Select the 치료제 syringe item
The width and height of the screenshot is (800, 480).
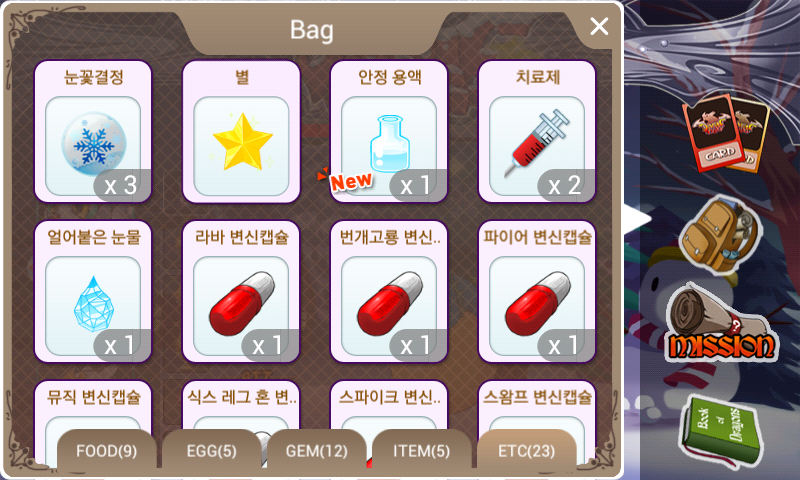tap(537, 132)
